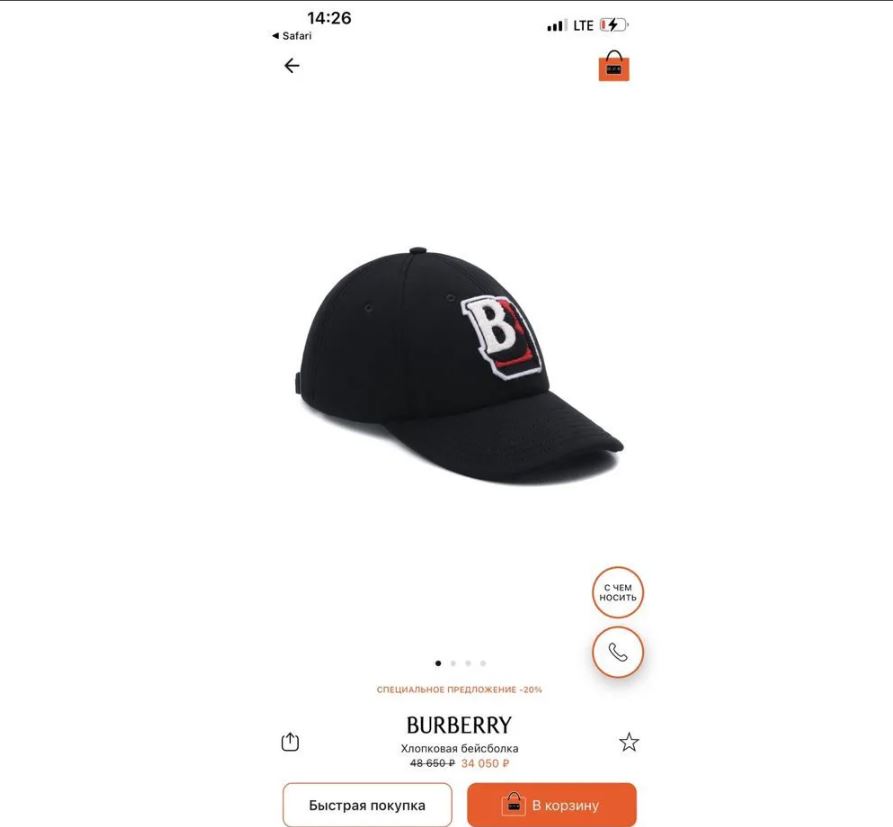Tap the 'С чем носить' round button
The height and width of the screenshot is (827, 893).
coord(617,593)
